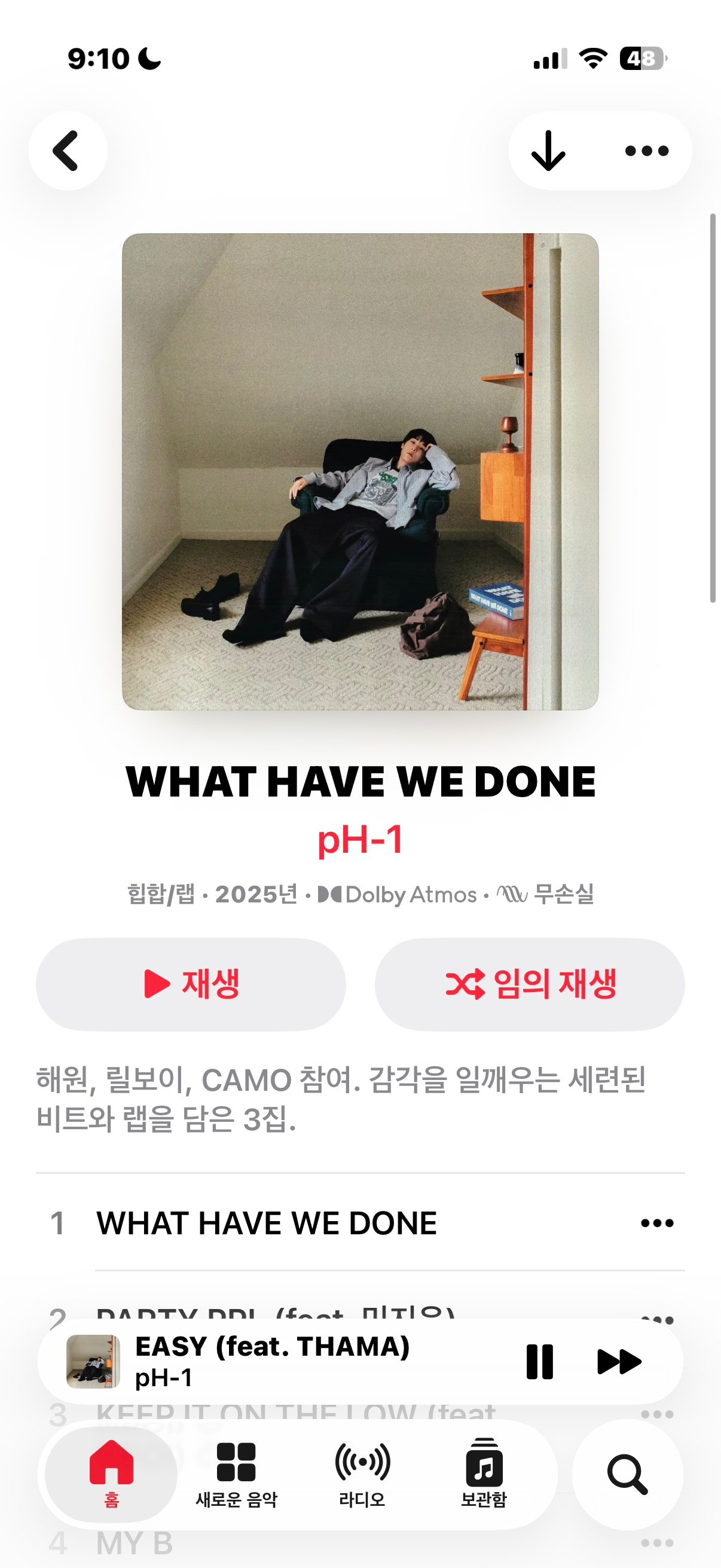Open the album overflow menu
Image resolution: width=721 pixels, height=1568 pixels.
pos(647,150)
